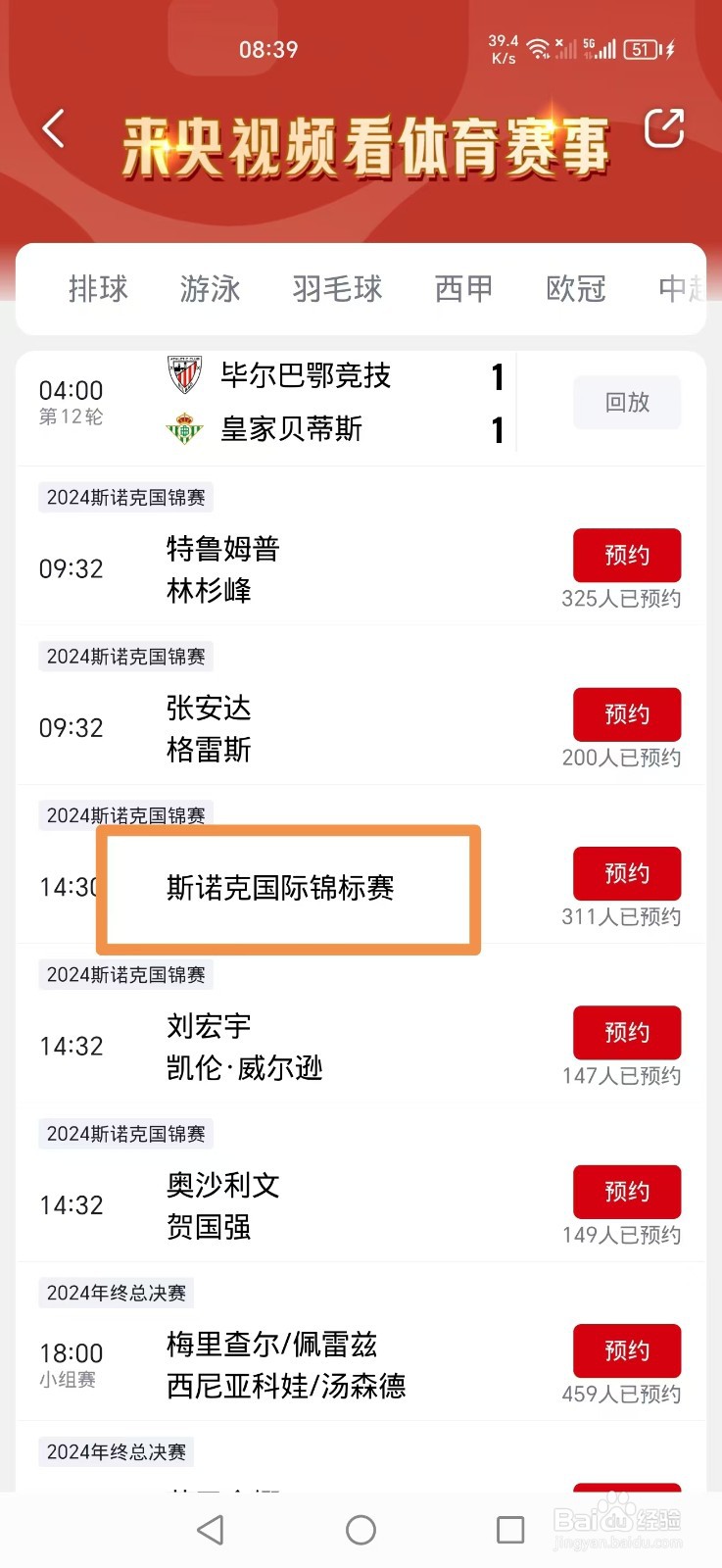Open the Home button in navigation bar
This screenshot has width=722, height=1568.
(x=361, y=1529)
